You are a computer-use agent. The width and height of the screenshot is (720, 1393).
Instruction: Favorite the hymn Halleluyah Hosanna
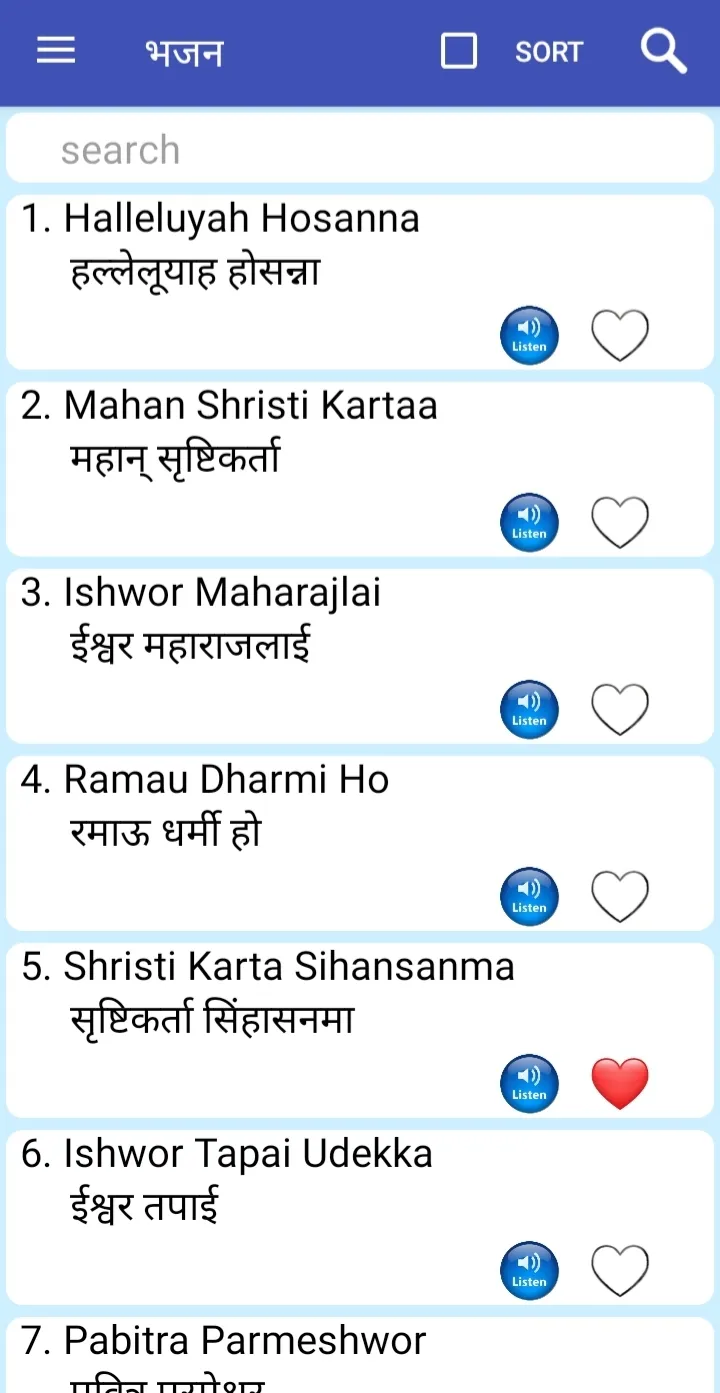(620, 334)
